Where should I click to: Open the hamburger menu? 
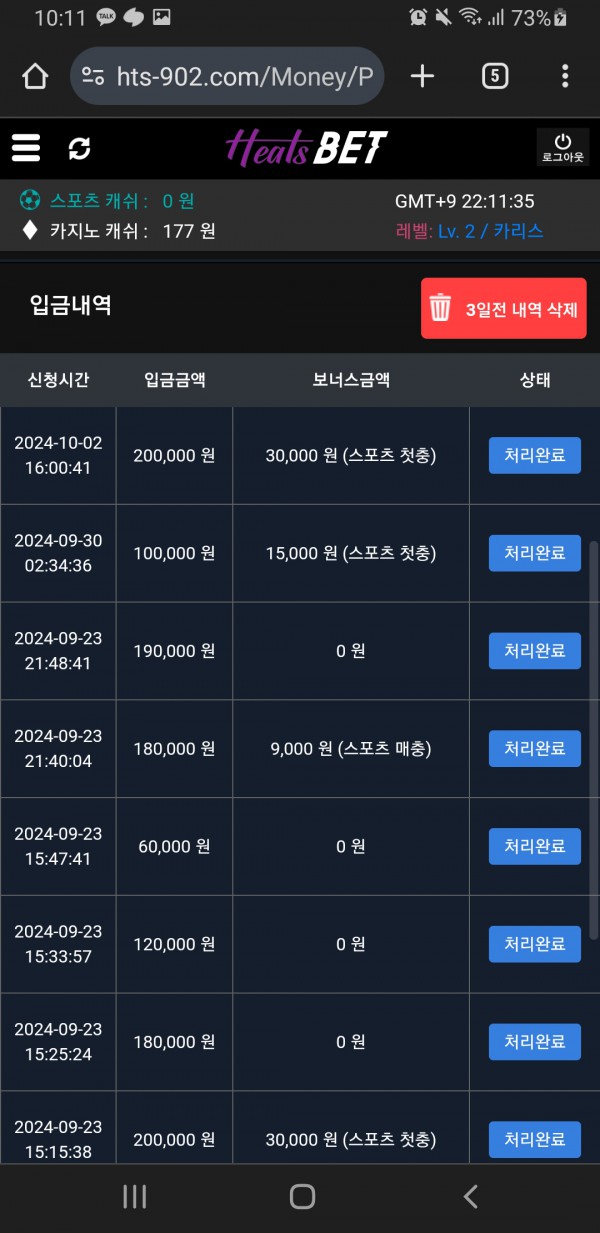26,148
